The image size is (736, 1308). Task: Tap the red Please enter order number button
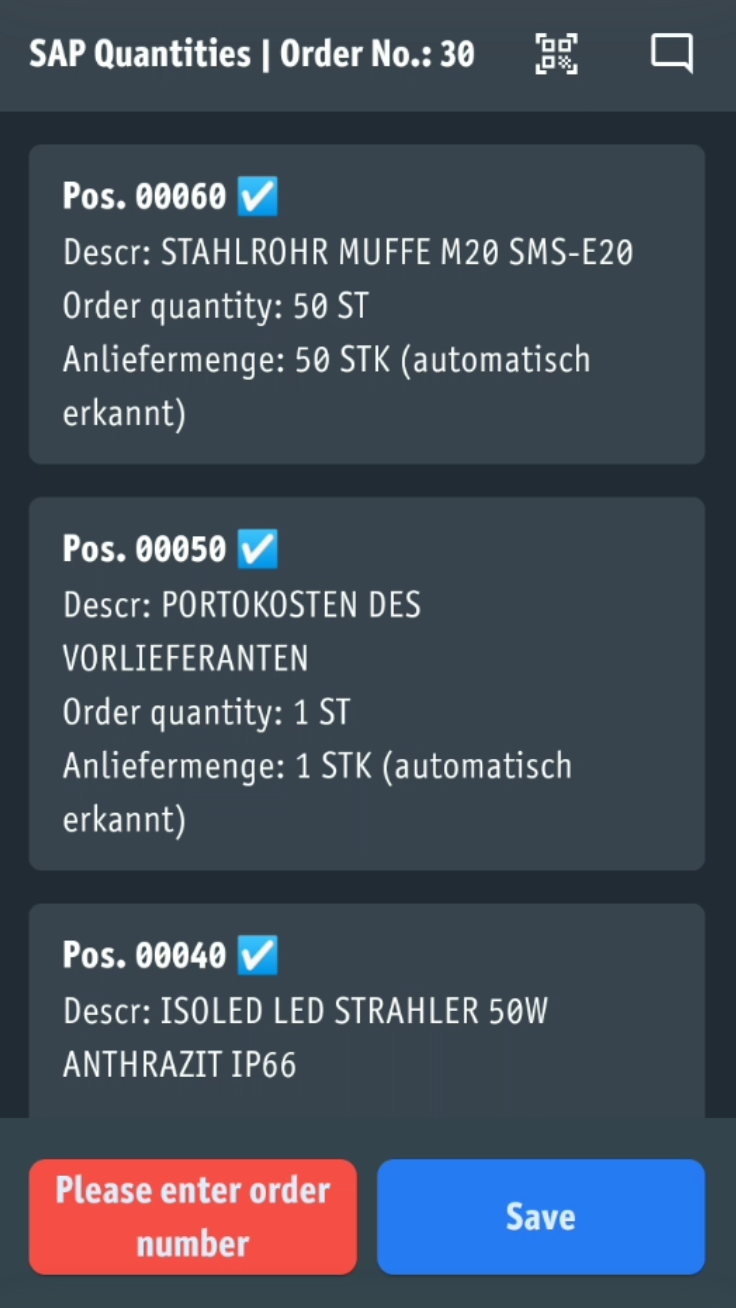coord(193,1216)
